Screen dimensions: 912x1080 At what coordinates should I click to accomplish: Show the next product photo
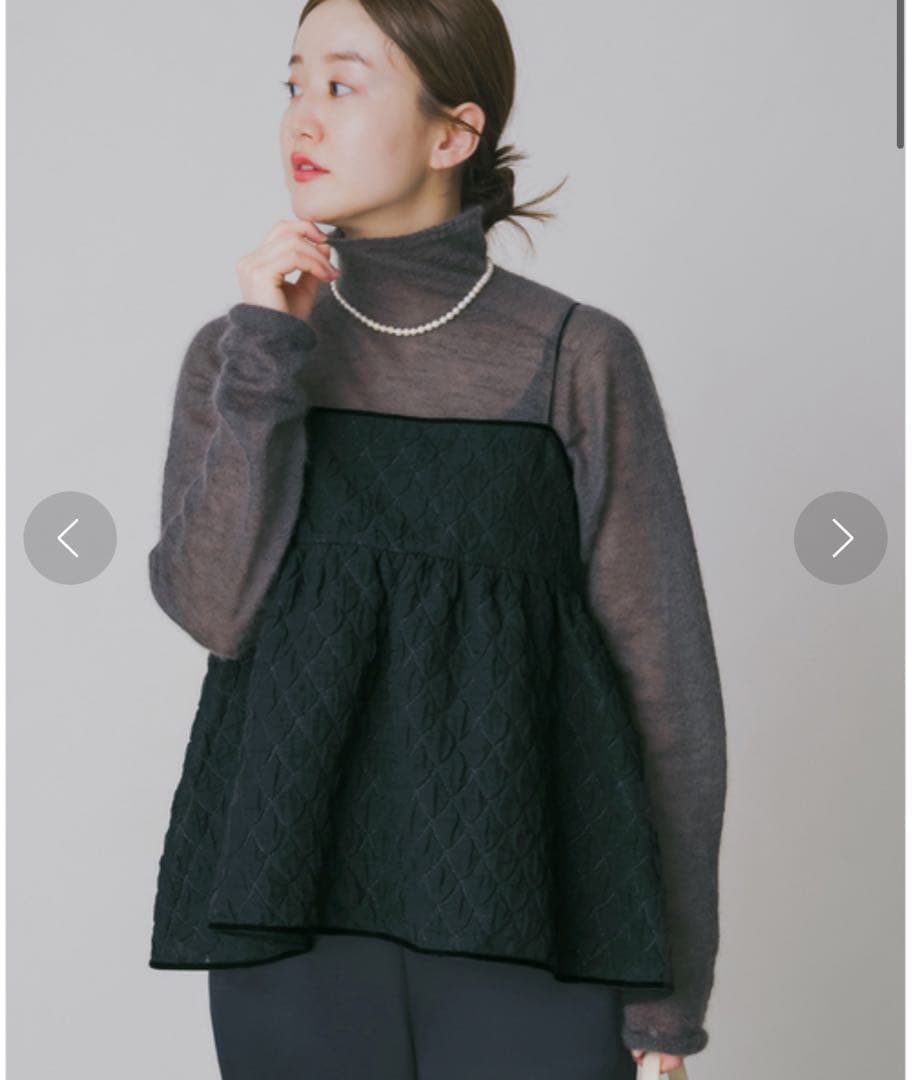pos(840,538)
